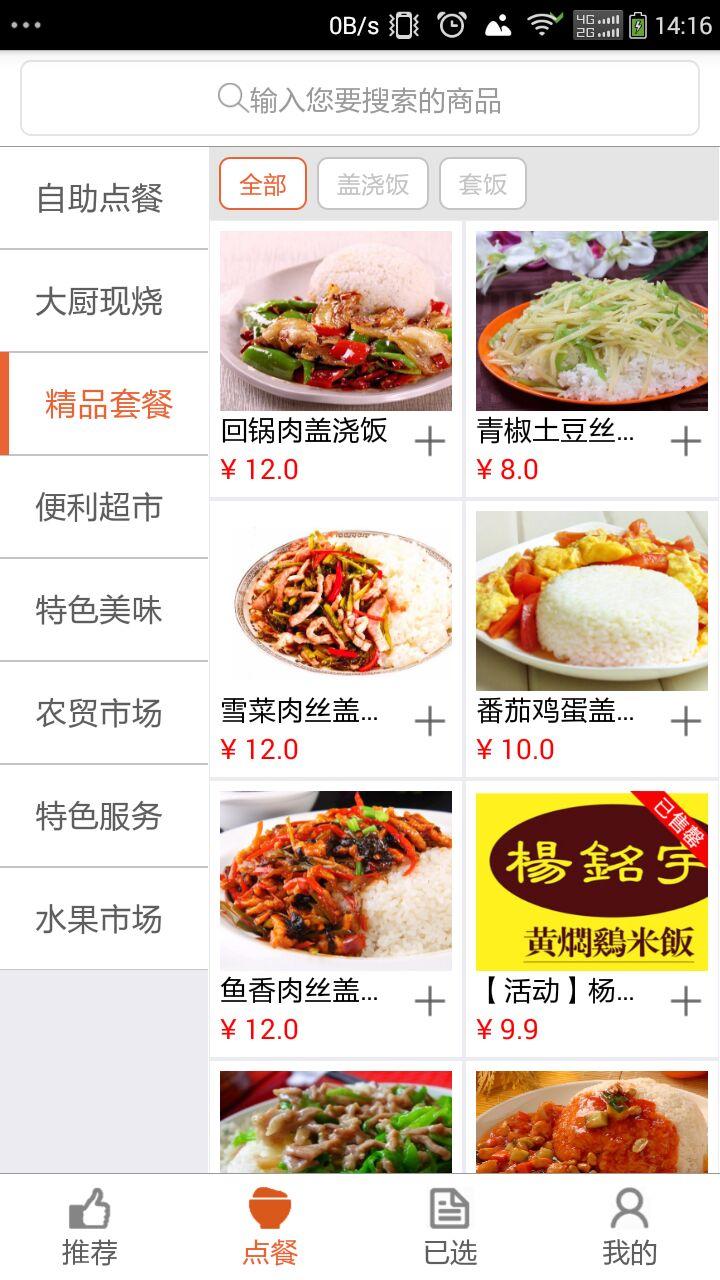Open the 农贸市场 category
The width and height of the screenshot is (720, 1280).
tap(100, 713)
